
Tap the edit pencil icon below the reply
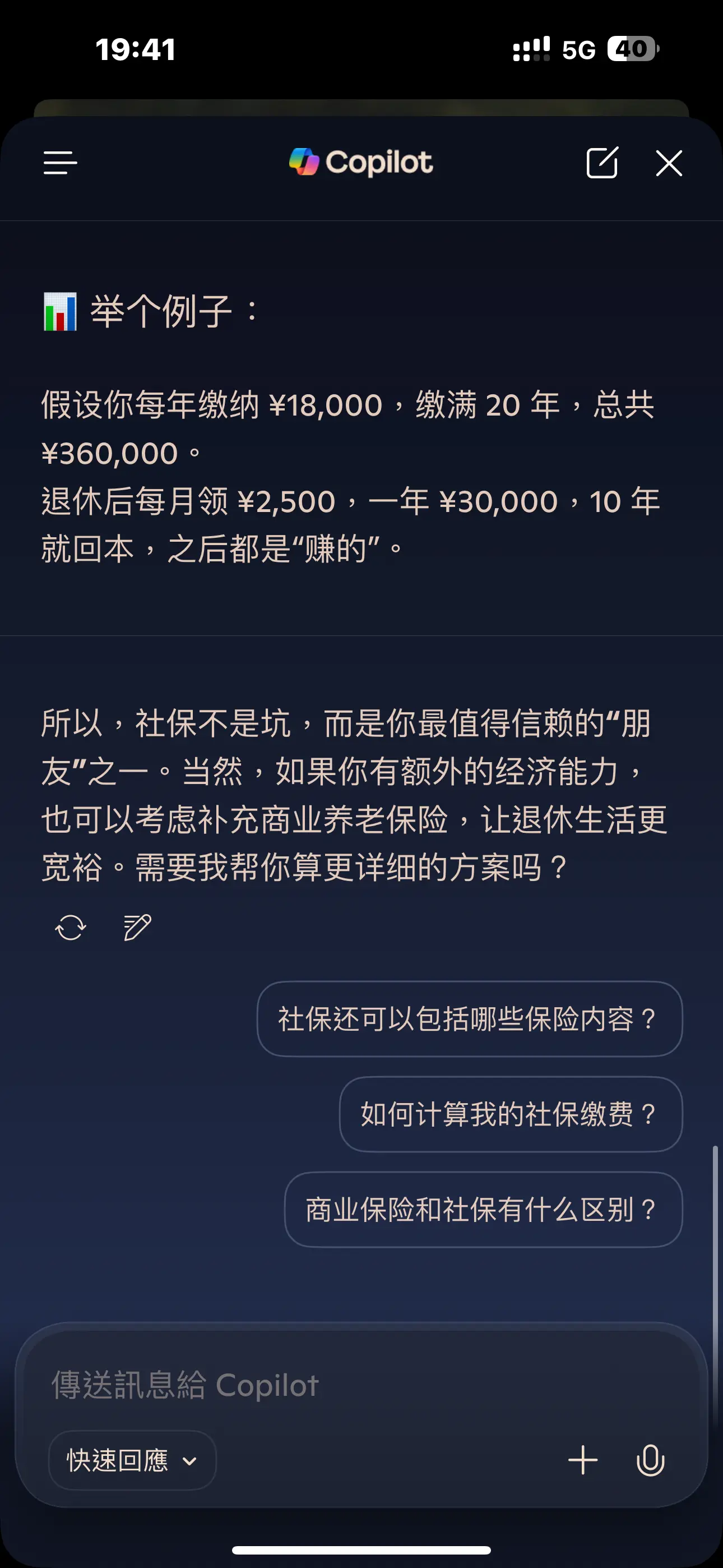point(137,928)
